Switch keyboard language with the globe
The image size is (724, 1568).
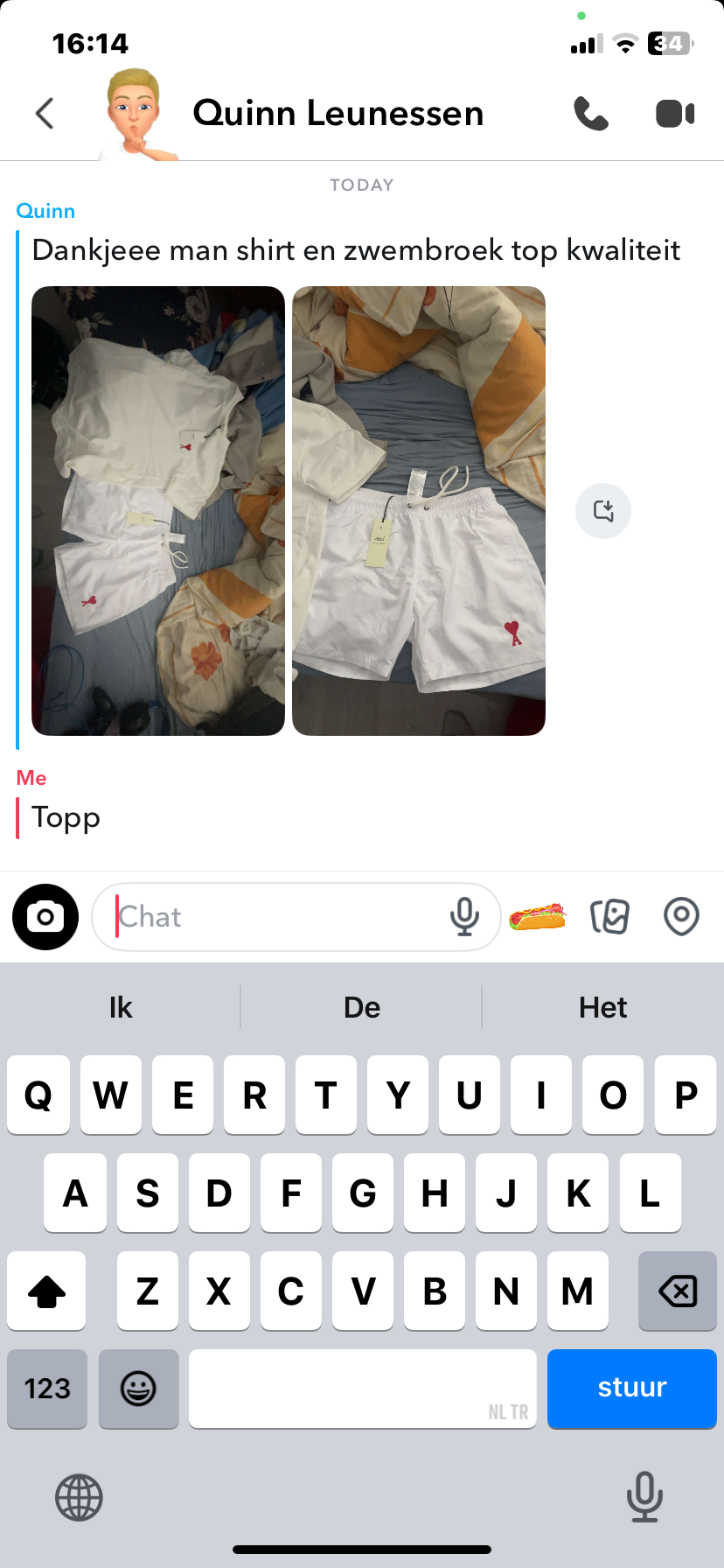point(79,1497)
